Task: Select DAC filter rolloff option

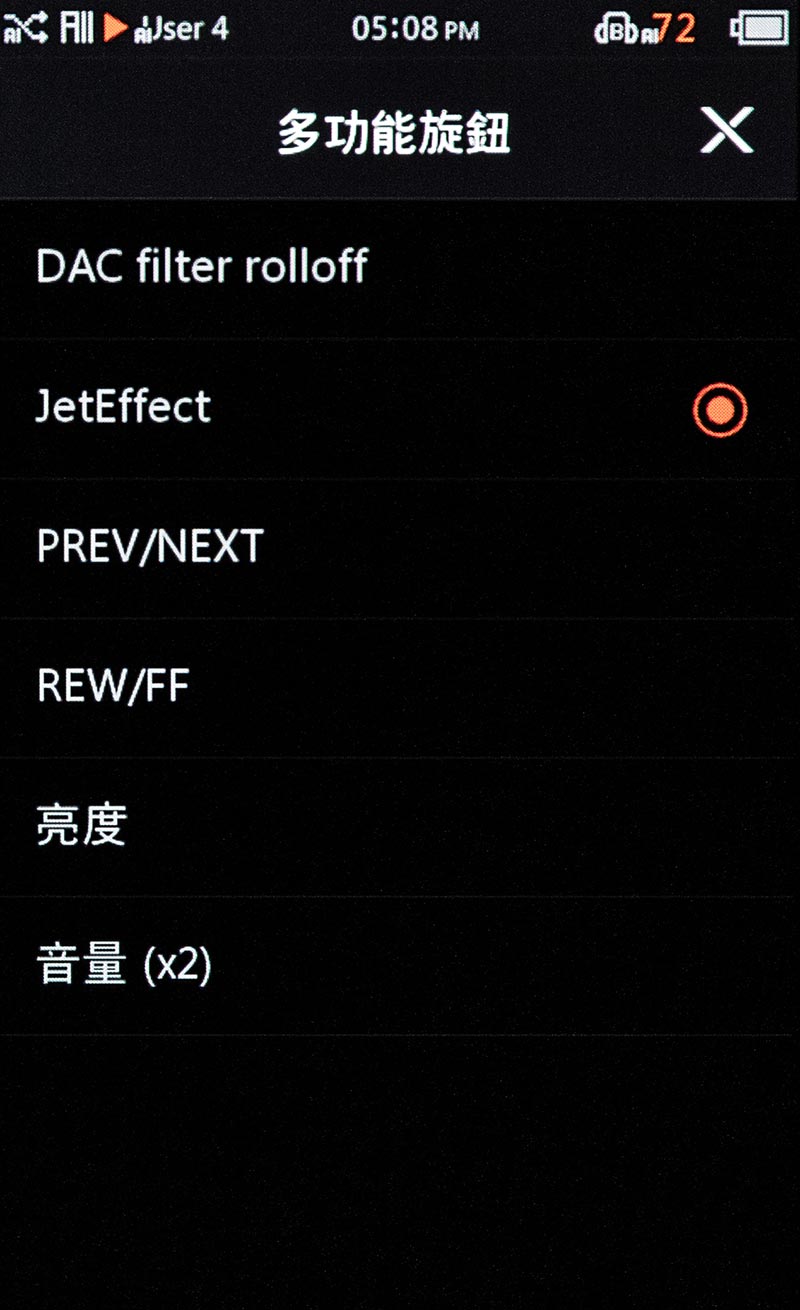Action: pos(400,268)
